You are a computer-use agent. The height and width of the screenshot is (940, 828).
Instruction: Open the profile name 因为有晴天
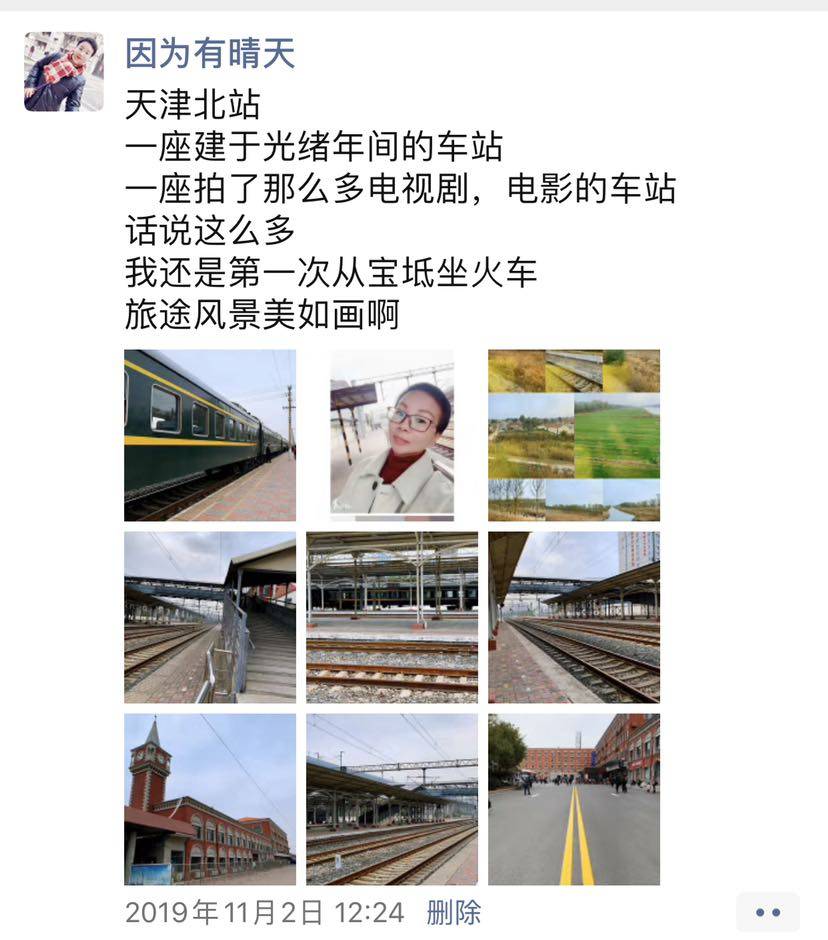click(x=210, y=53)
